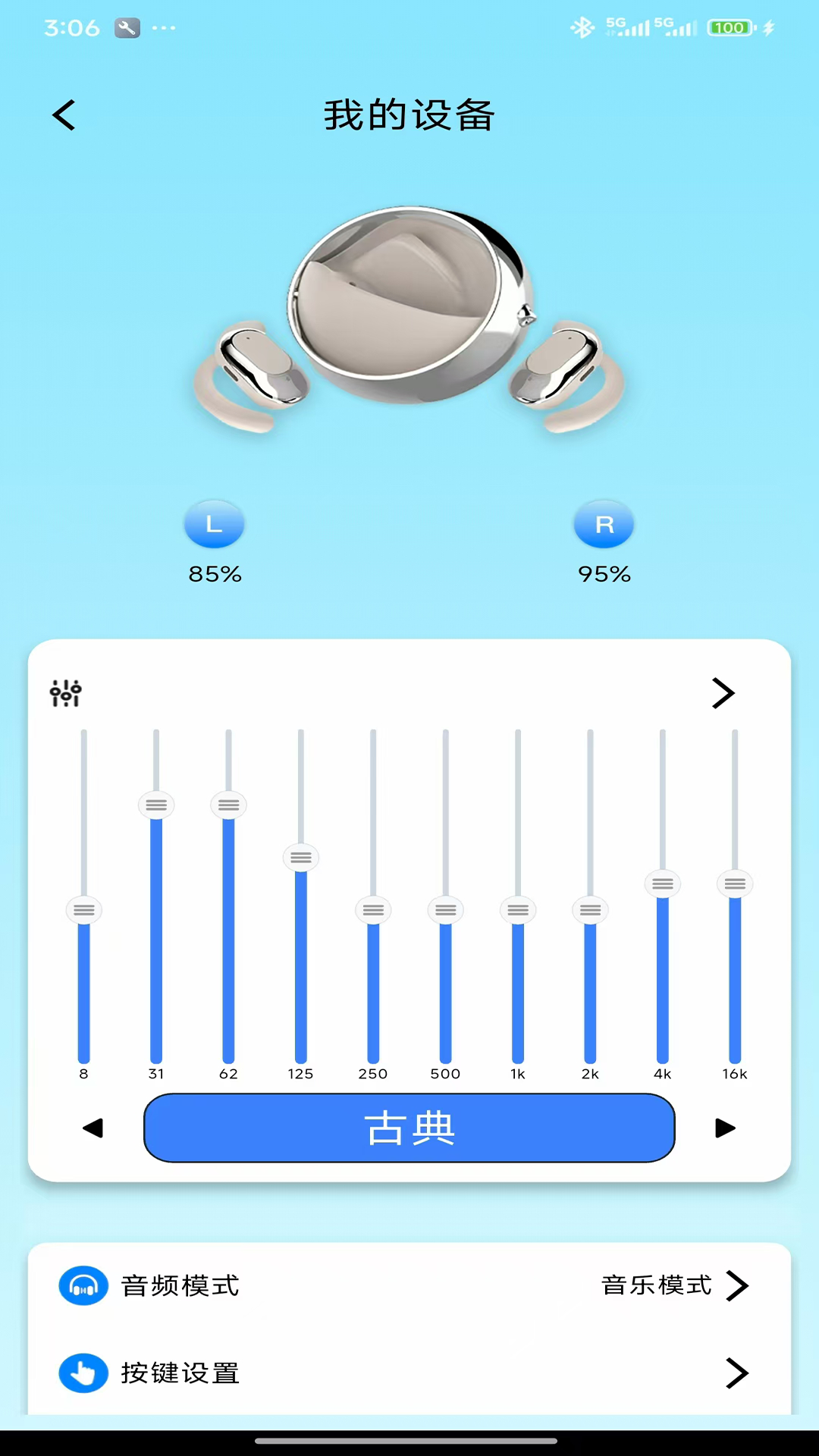Click the wrench icon in the status bar
The height and width of the screenshot is (1456, 819).
coord(127,27)
